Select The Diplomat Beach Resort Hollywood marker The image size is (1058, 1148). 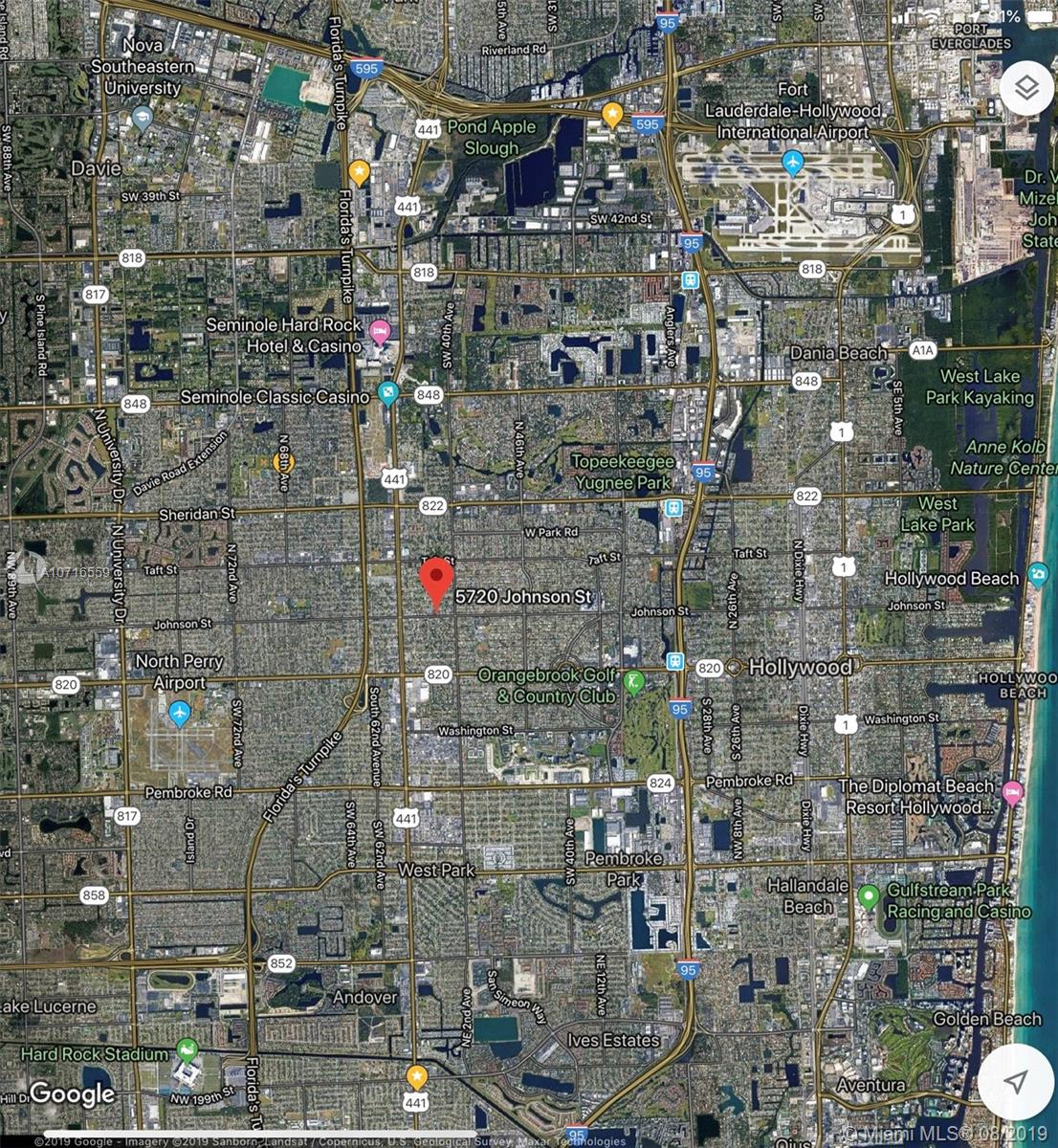[1012, 792]
